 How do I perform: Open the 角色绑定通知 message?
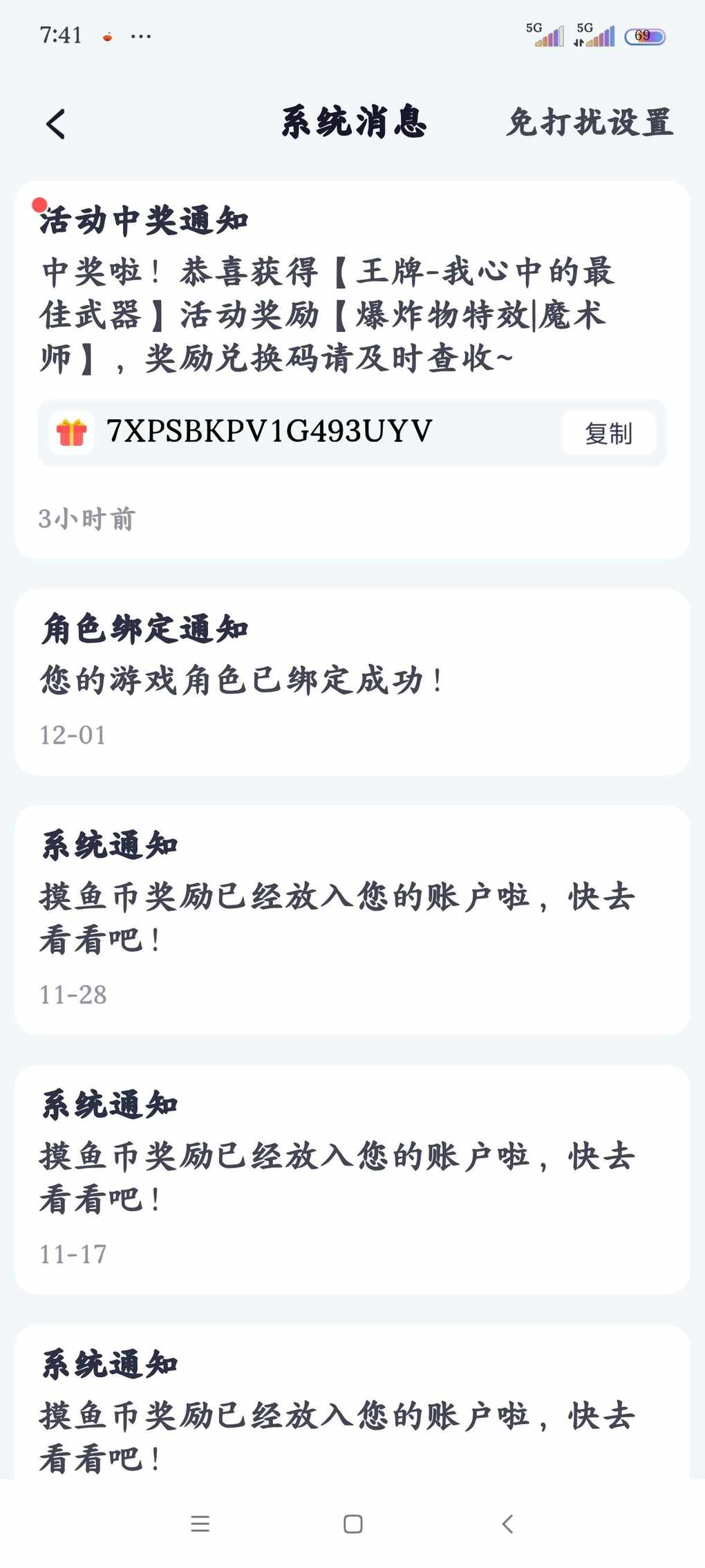tap(352, 681)
